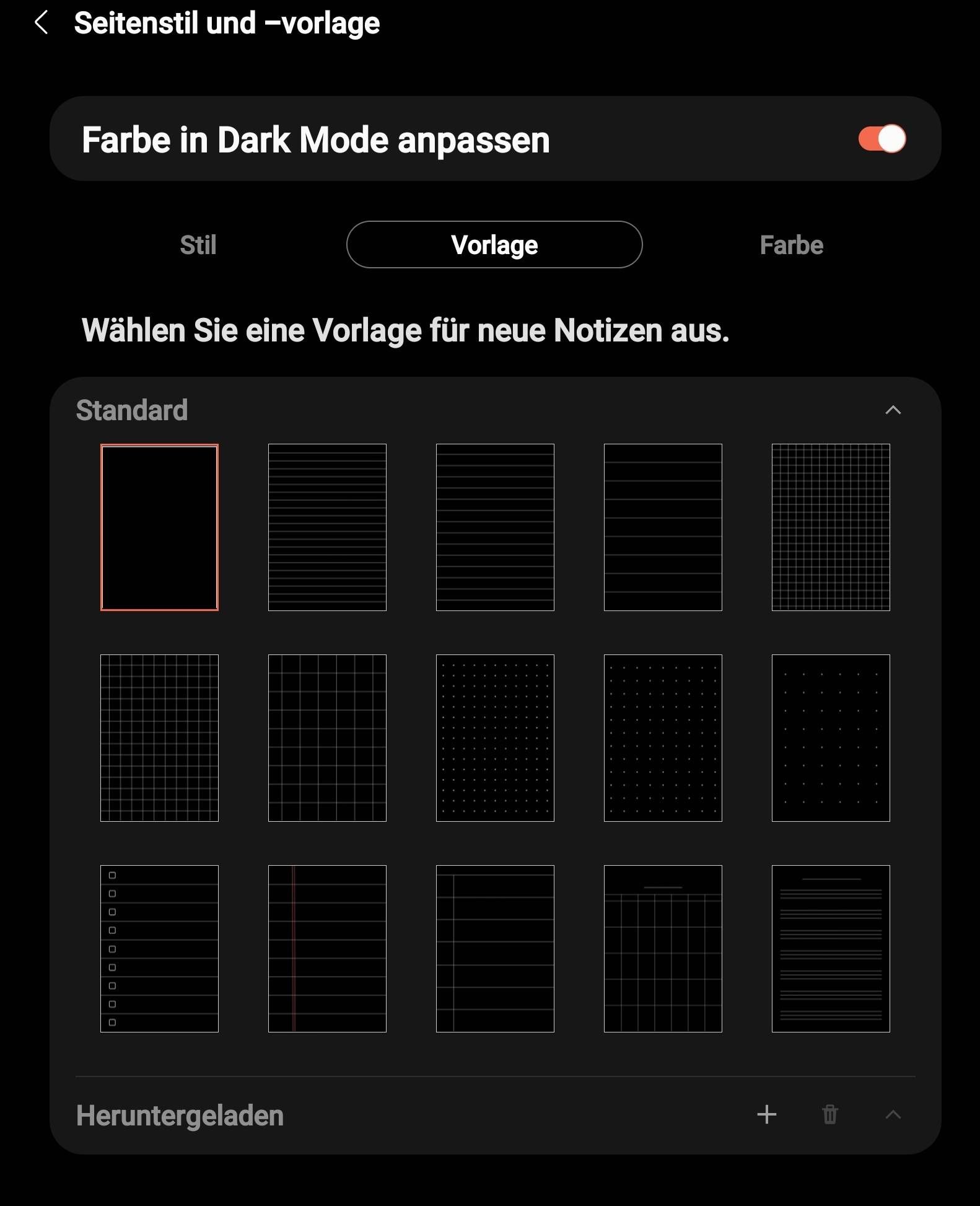The image size is (980, 1206).
Task: Switch to the Stil tab
Action: (197, 245)
